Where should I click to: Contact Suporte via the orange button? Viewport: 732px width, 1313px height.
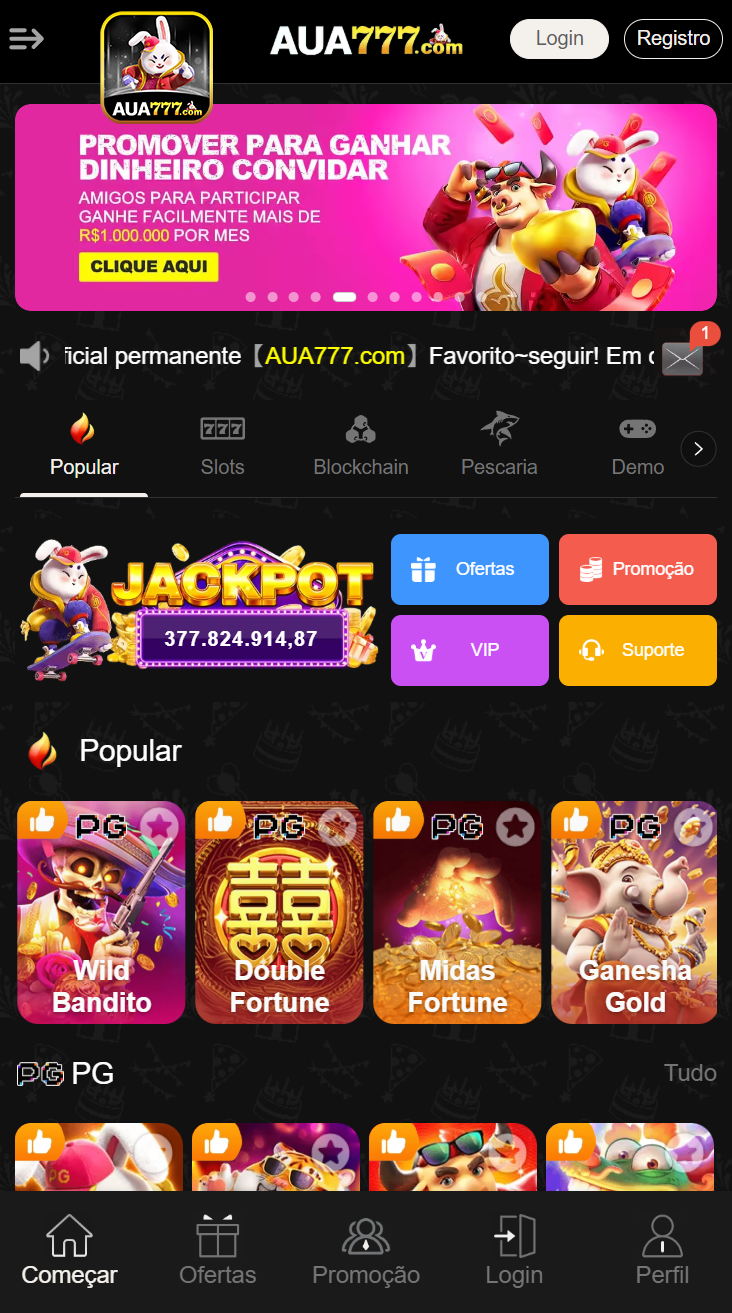click(x=637, y=650)
